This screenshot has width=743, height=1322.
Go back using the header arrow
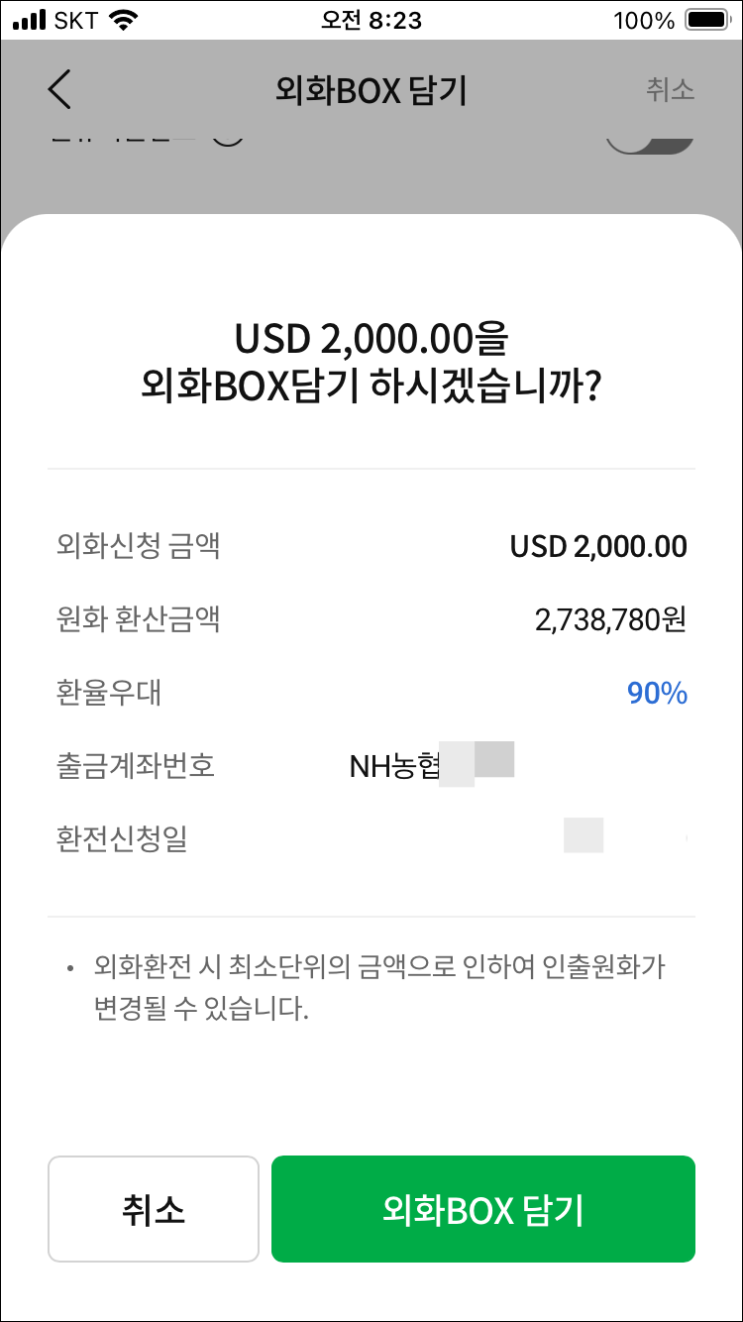point(60,90)
